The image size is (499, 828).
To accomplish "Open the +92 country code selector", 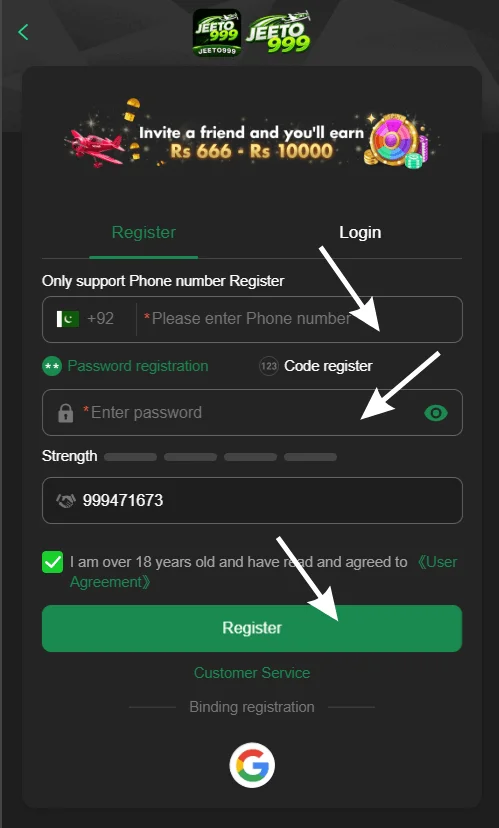I will tap(86, 319).
